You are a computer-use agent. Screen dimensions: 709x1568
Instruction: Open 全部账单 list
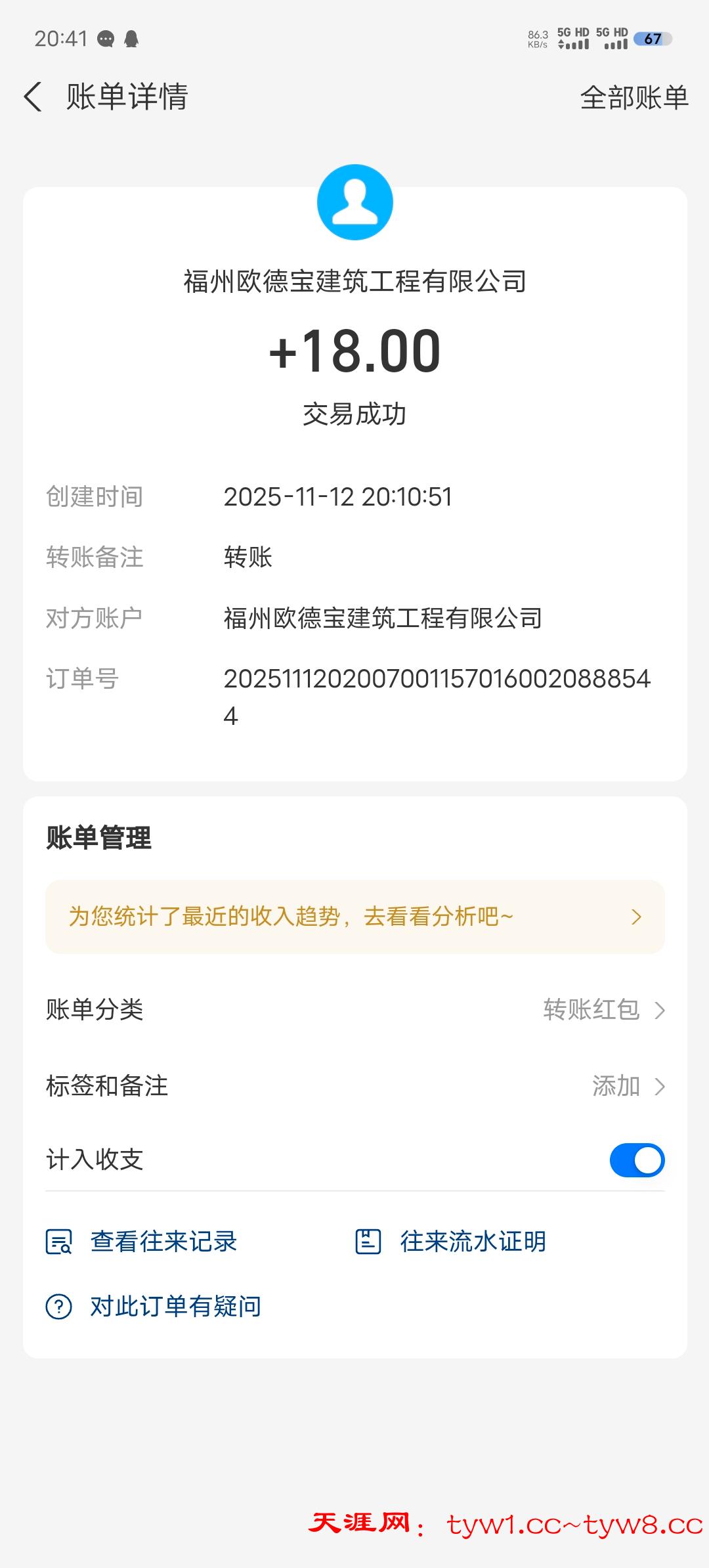(634, 97)
